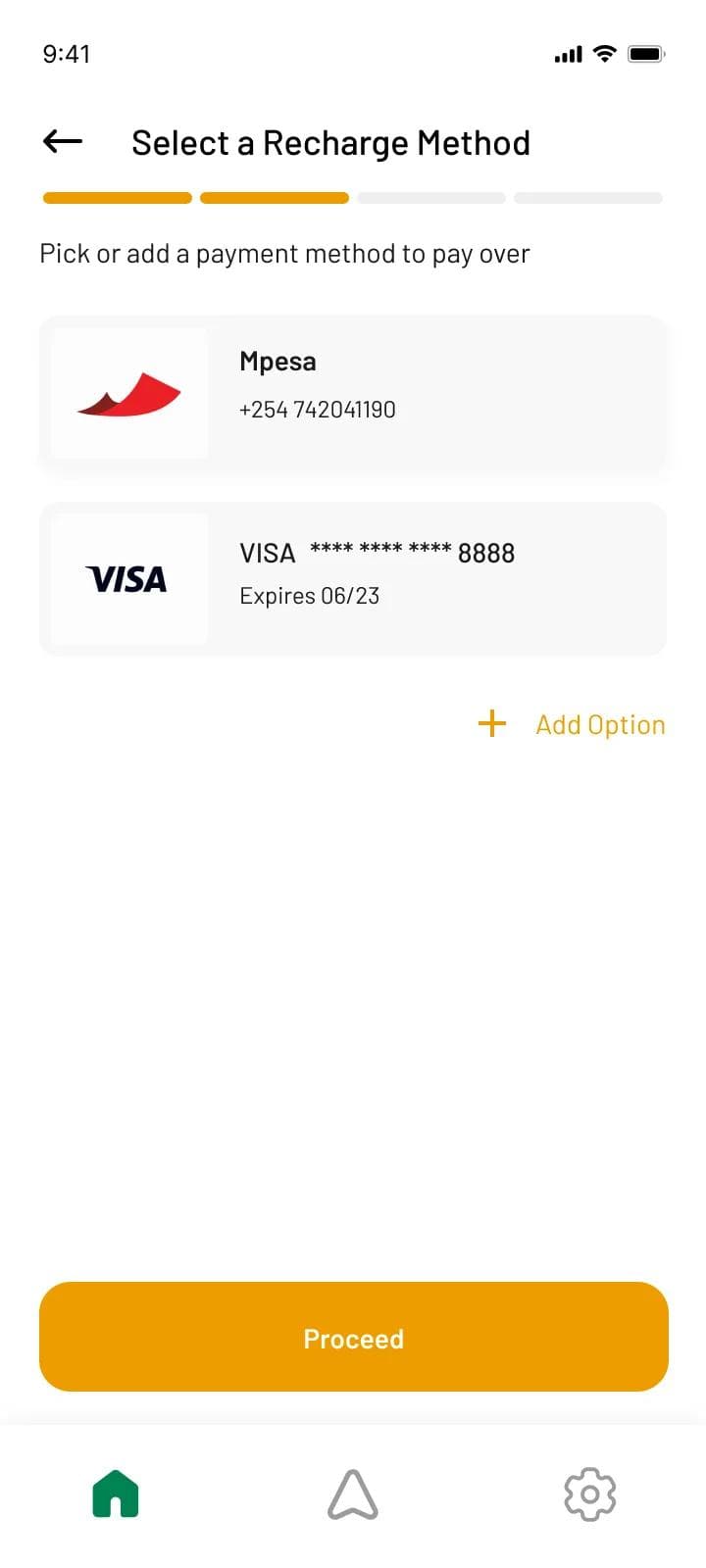Tap the Add Option link

pyautogui.click(x=600, y=723)
